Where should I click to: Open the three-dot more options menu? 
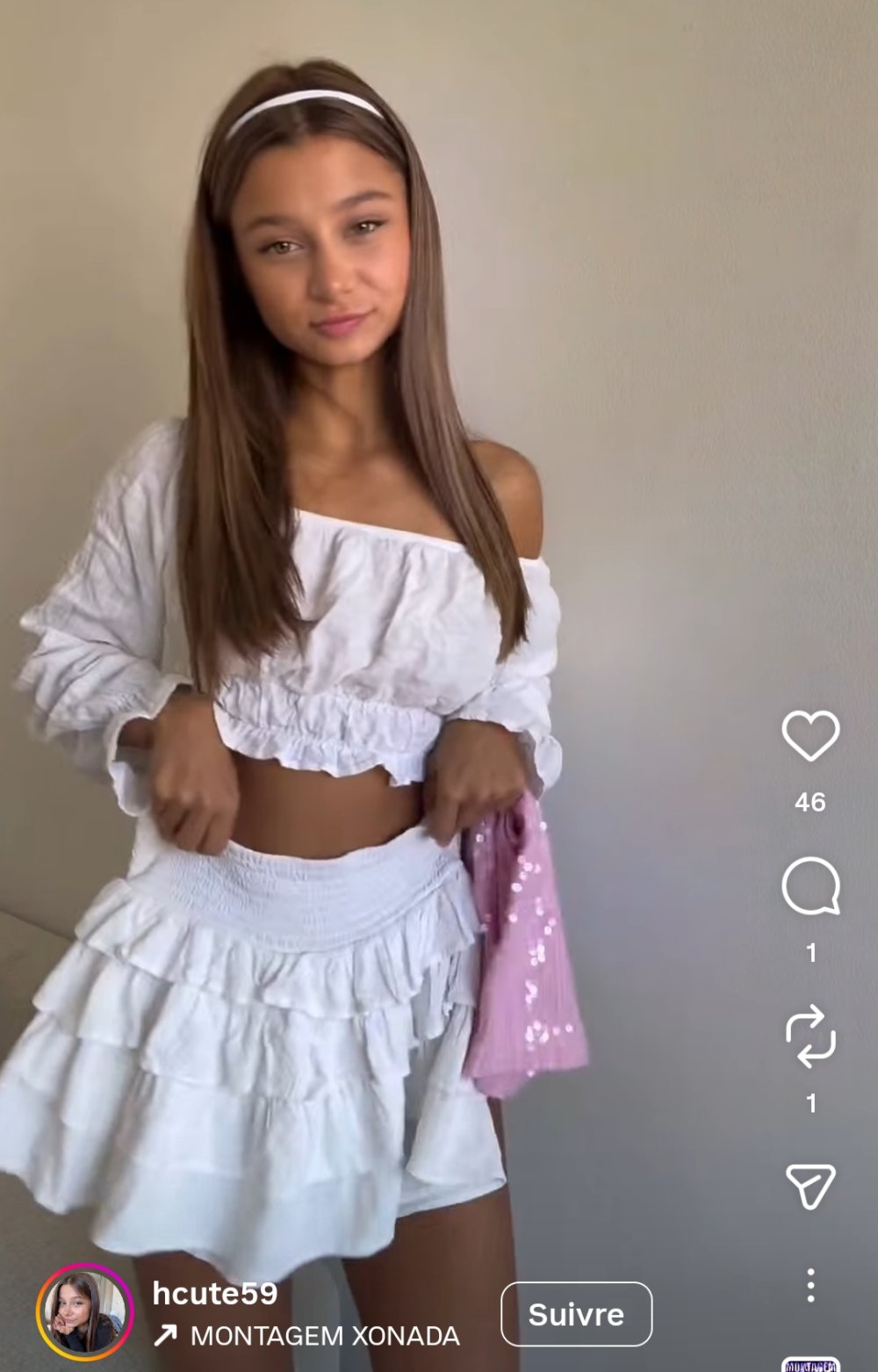(x=810, y=1285)
